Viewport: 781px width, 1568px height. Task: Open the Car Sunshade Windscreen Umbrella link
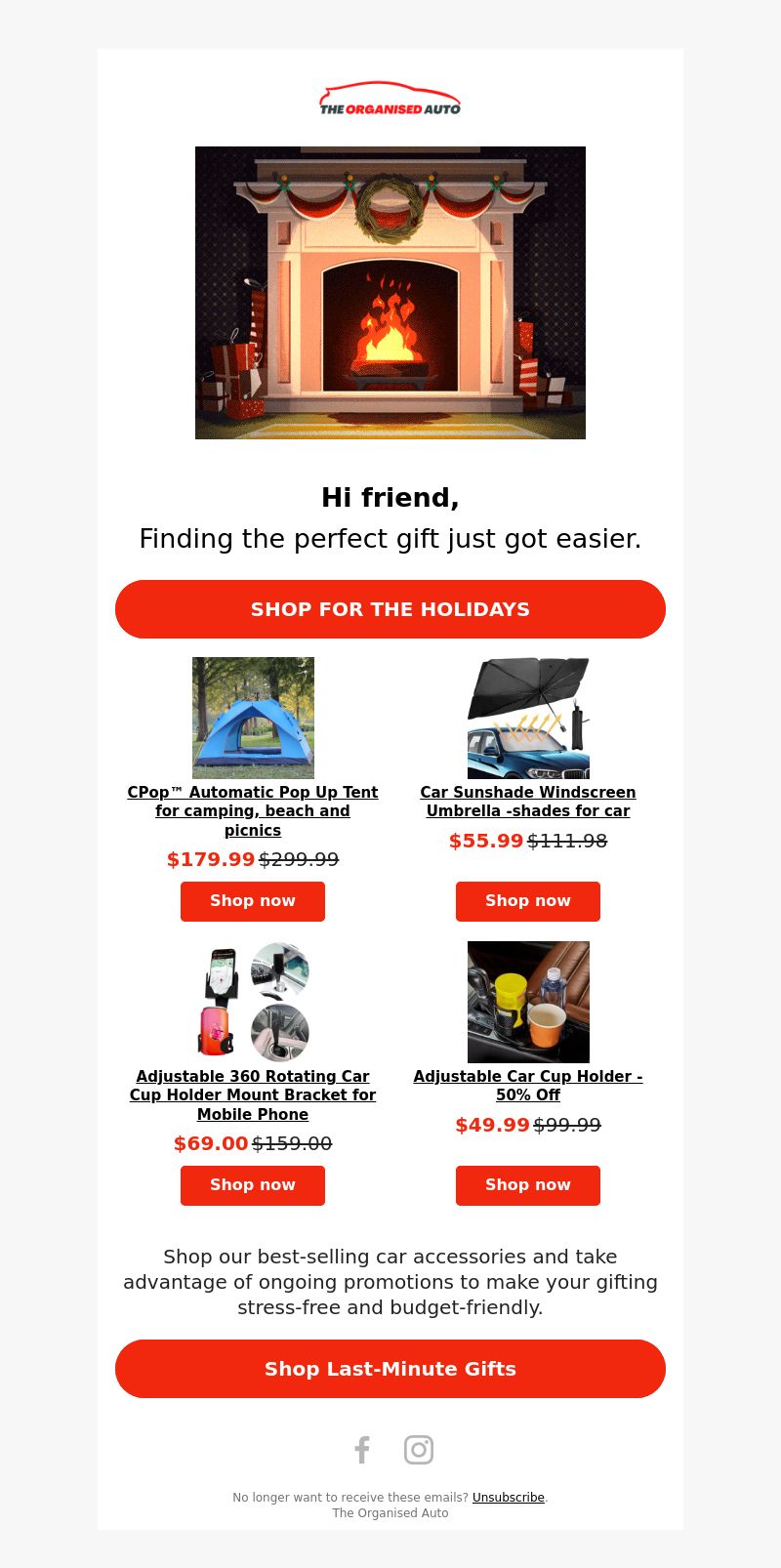528,802
